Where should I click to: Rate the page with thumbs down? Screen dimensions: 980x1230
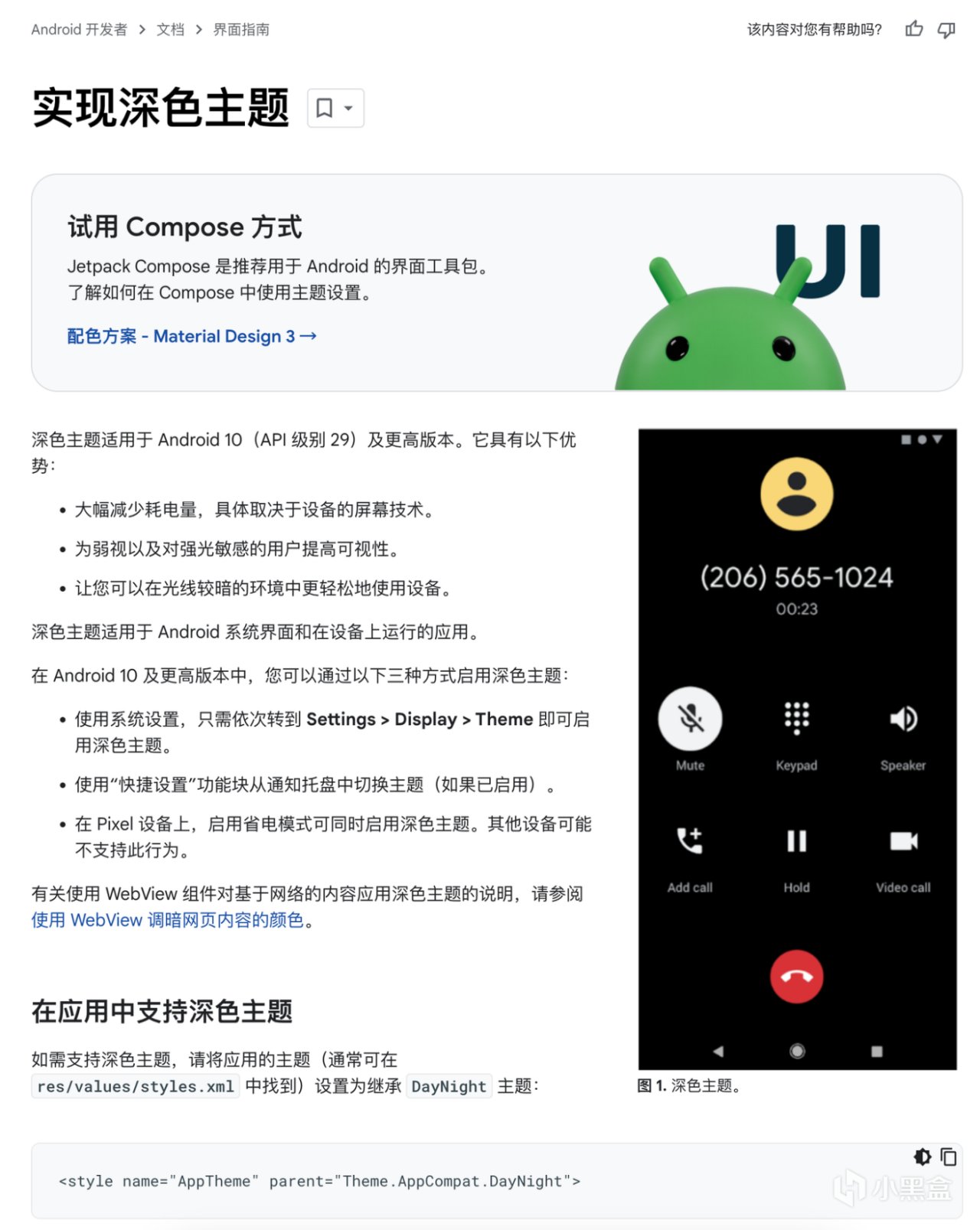947,30
